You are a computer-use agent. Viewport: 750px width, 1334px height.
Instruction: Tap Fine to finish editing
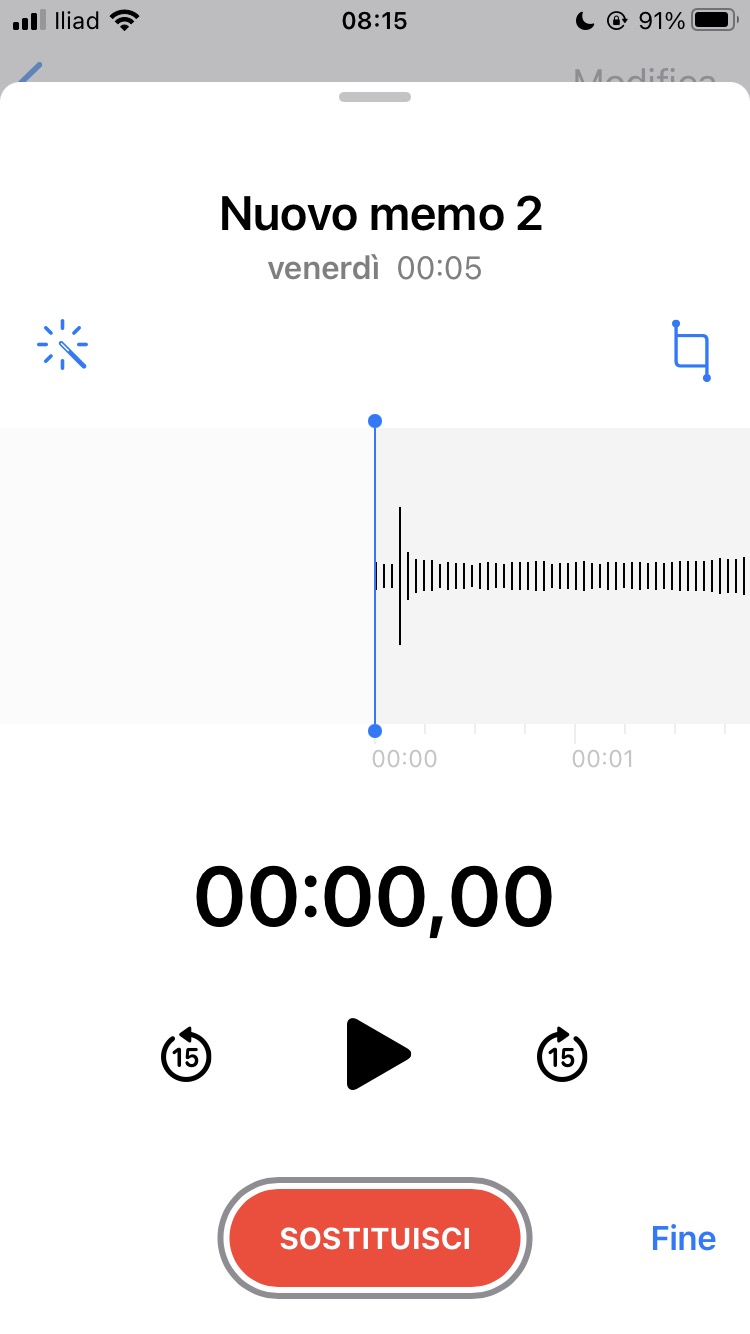click(683, 1238)
